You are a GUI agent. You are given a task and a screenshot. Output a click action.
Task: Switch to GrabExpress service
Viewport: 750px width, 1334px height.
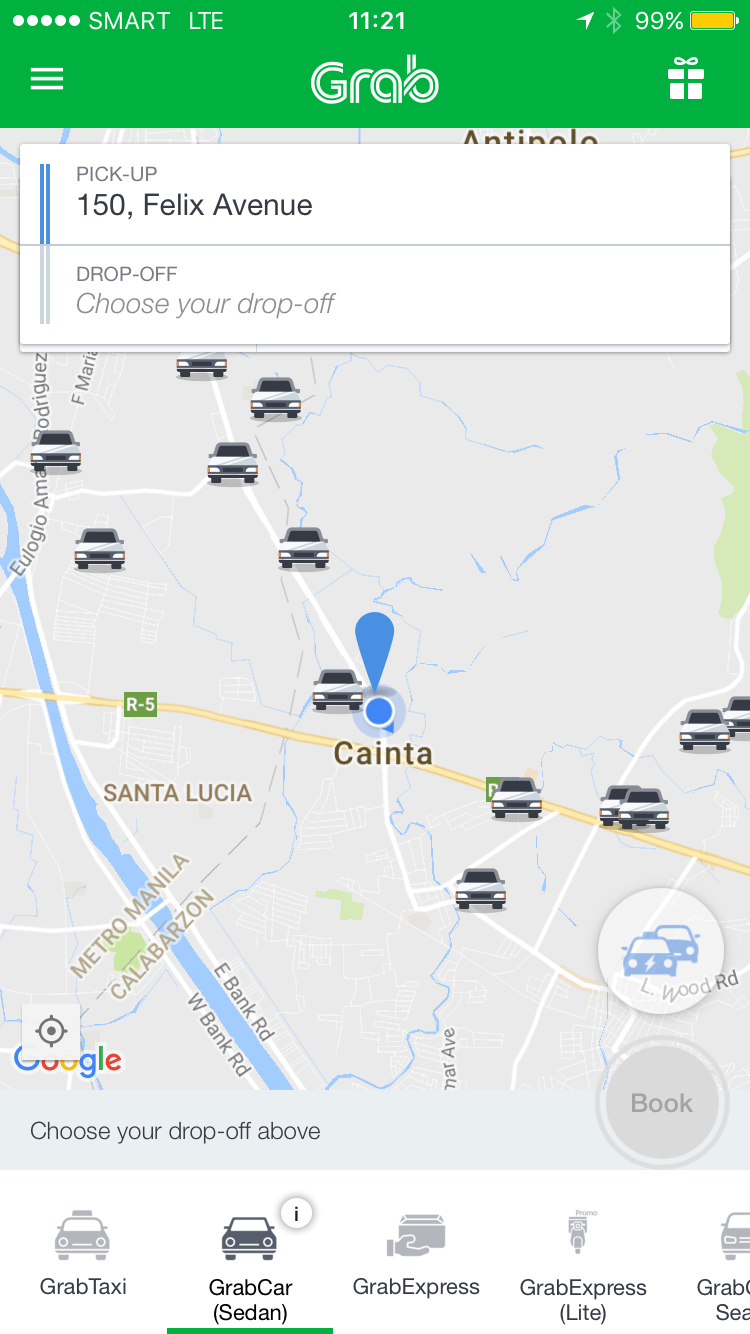coord(416,1254)
